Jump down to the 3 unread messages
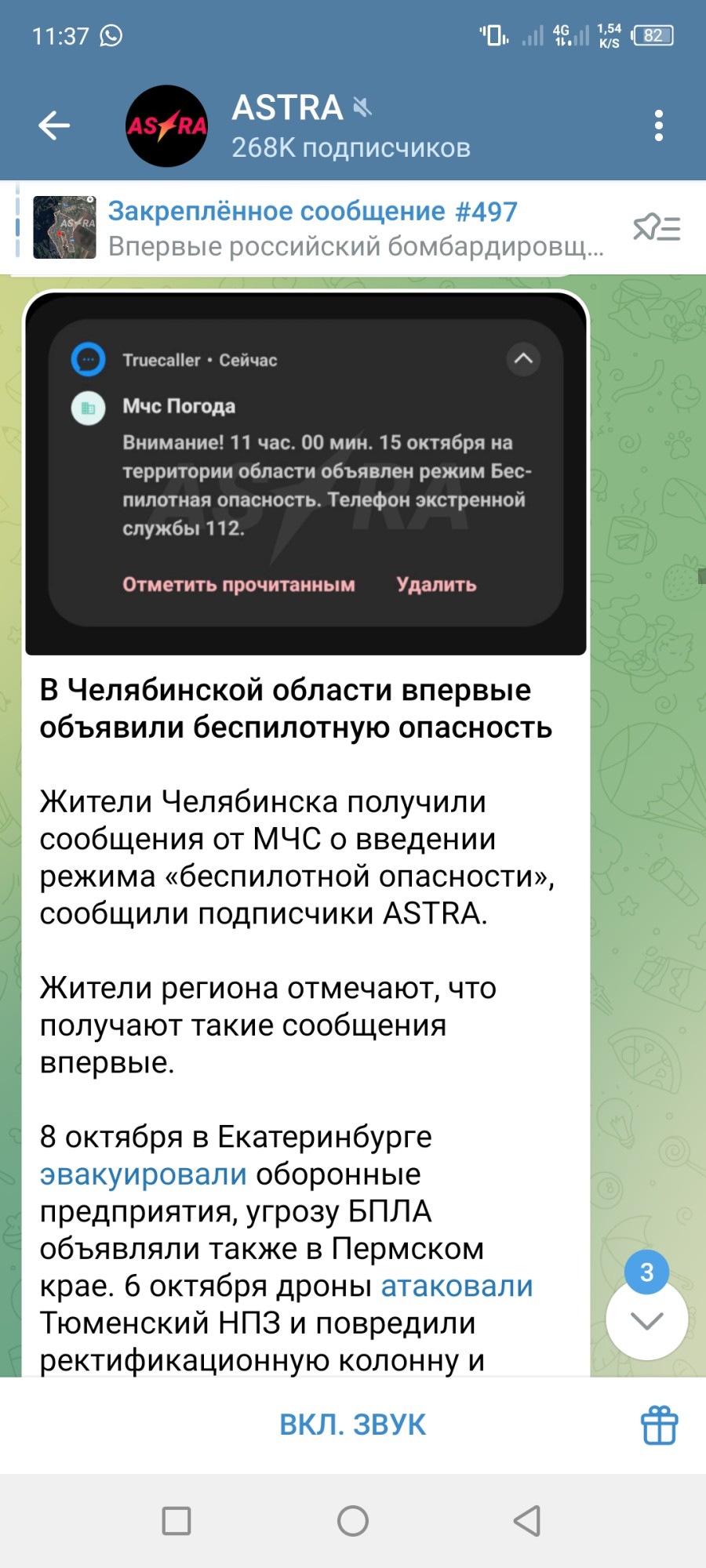The image size is (706, 1568). (x=646, y=1320)
